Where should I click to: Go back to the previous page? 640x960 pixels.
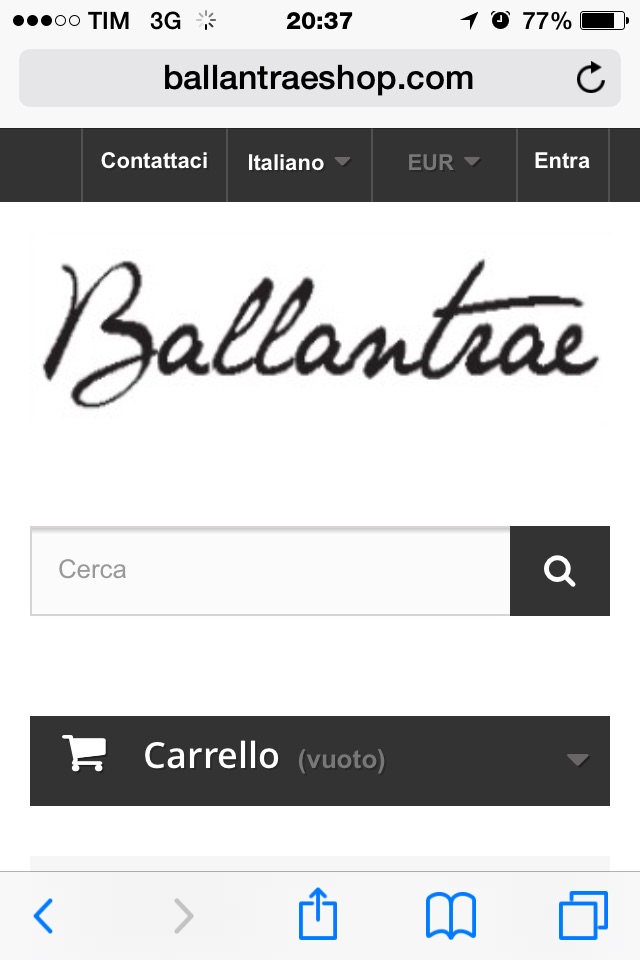44,915
